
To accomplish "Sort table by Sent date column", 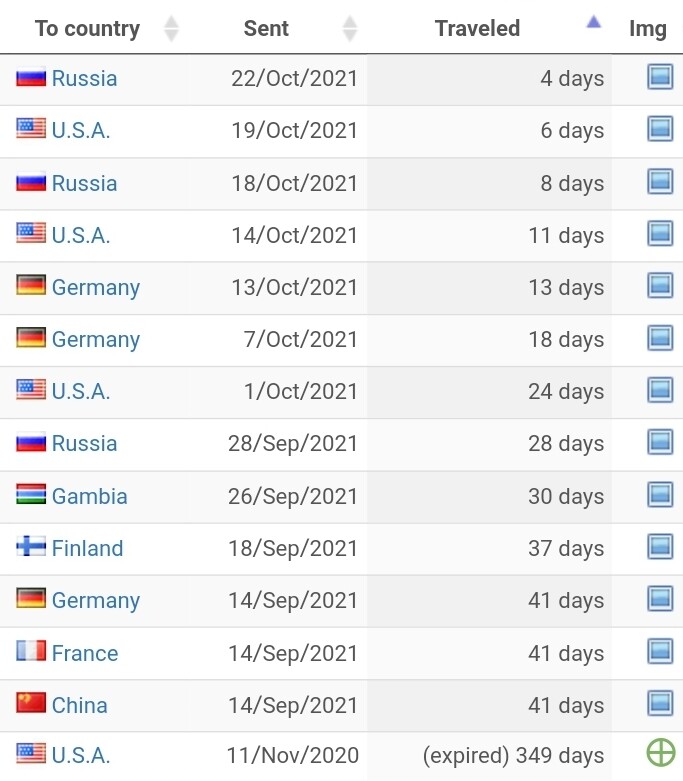I will [x=267, y=28].
